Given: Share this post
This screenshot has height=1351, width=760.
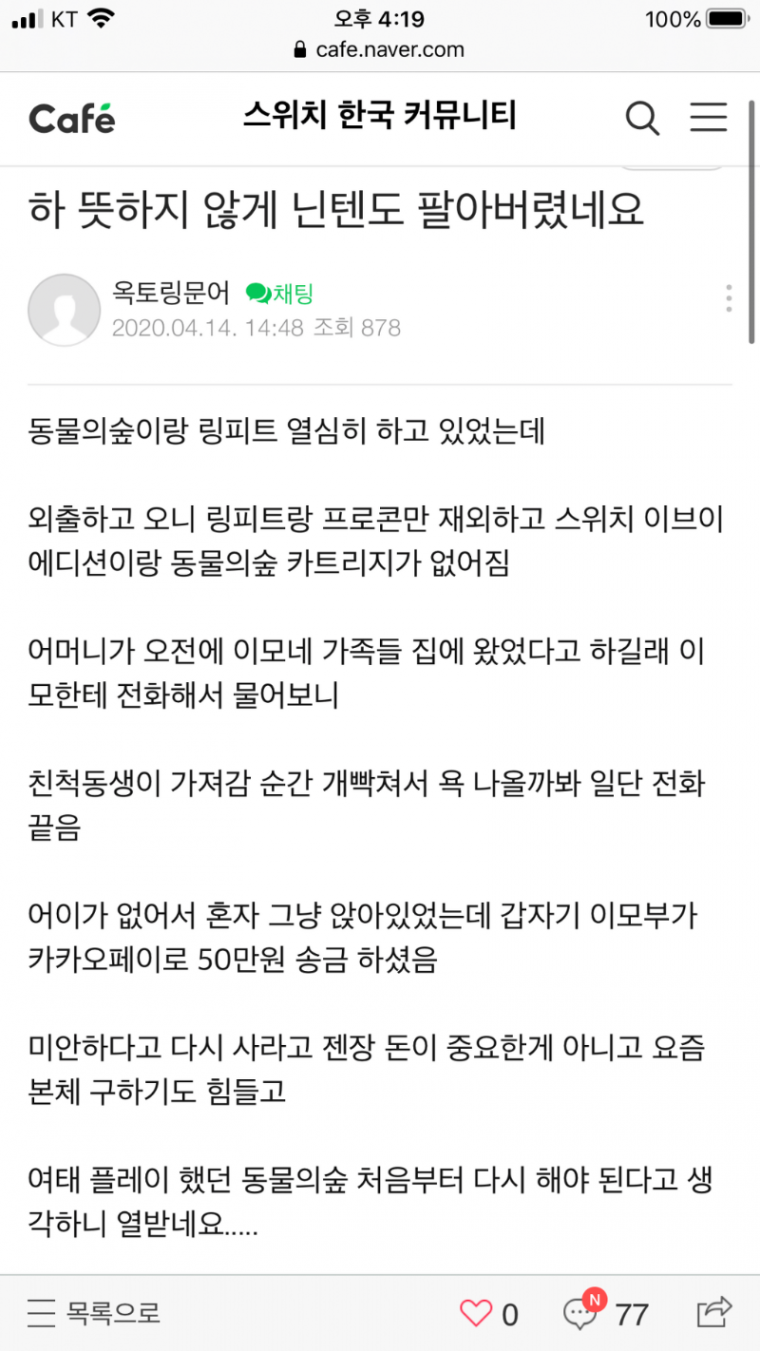Looking at the screenshot, I should (x=714, y=1310).
